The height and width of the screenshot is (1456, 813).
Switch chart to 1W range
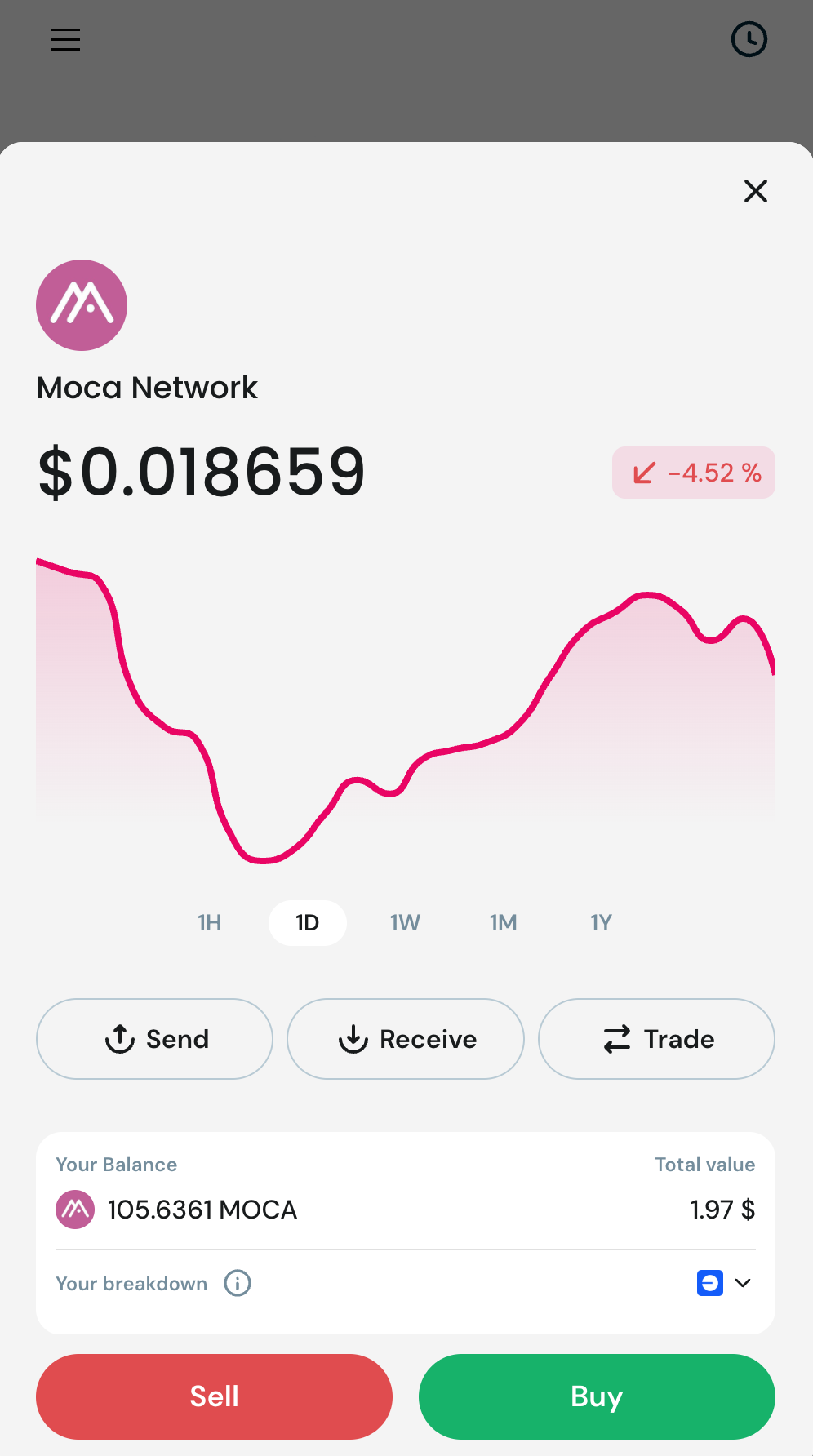405,923
